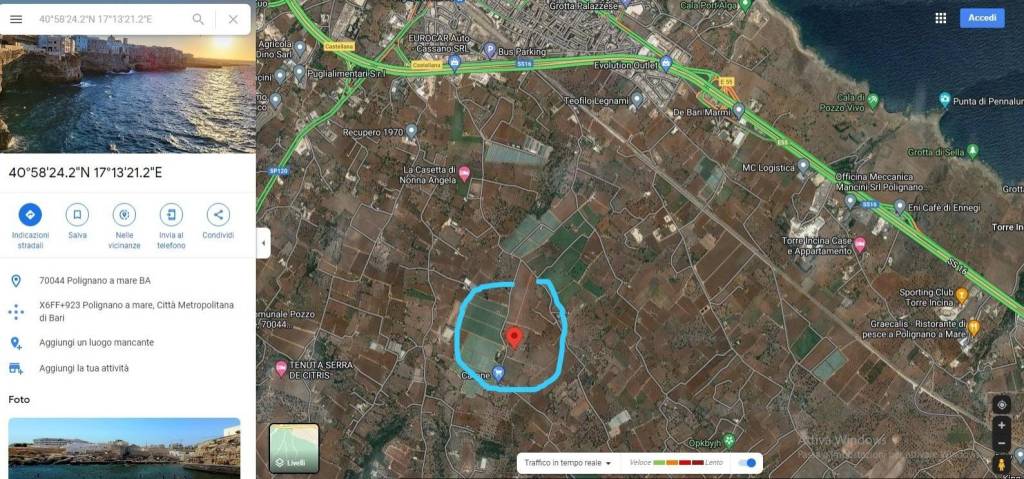The height and width of the screenshot is (479, 1024).
Task: Share this location with Condividi
Action: 218,215
